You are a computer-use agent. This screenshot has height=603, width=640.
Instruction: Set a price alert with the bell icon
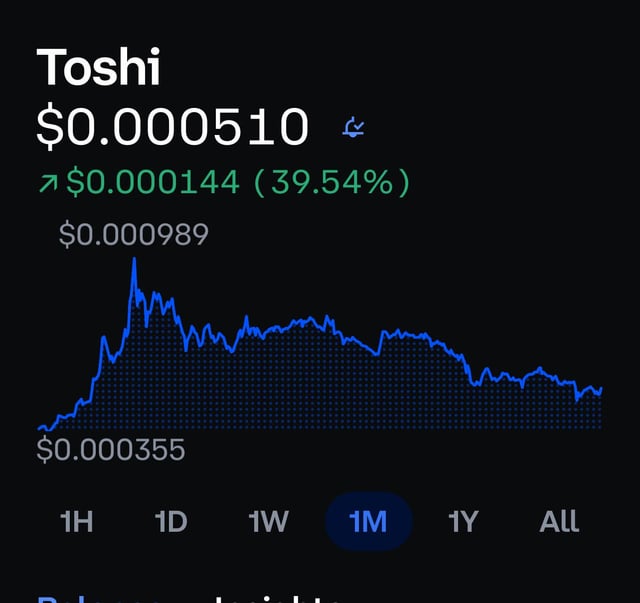(x=353, y=127)
